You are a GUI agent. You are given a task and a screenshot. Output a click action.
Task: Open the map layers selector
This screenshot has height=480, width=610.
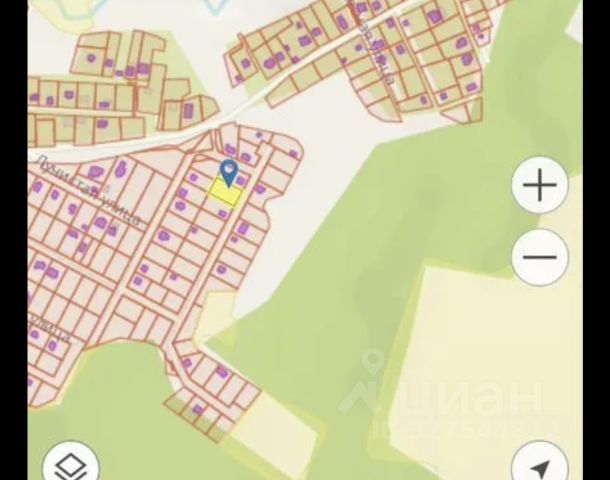tap(71, 464)
